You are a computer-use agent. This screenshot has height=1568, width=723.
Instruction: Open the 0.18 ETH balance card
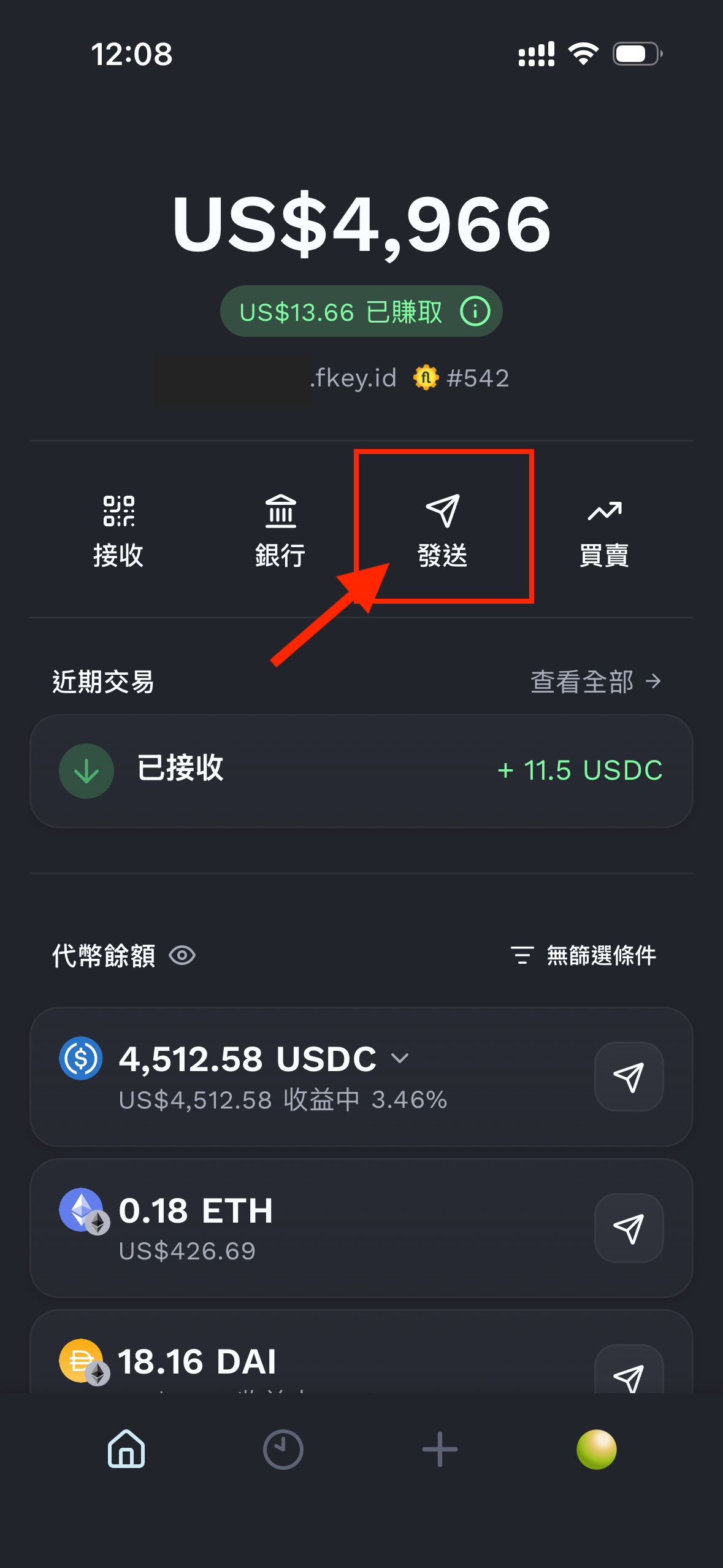[307, 1228]
